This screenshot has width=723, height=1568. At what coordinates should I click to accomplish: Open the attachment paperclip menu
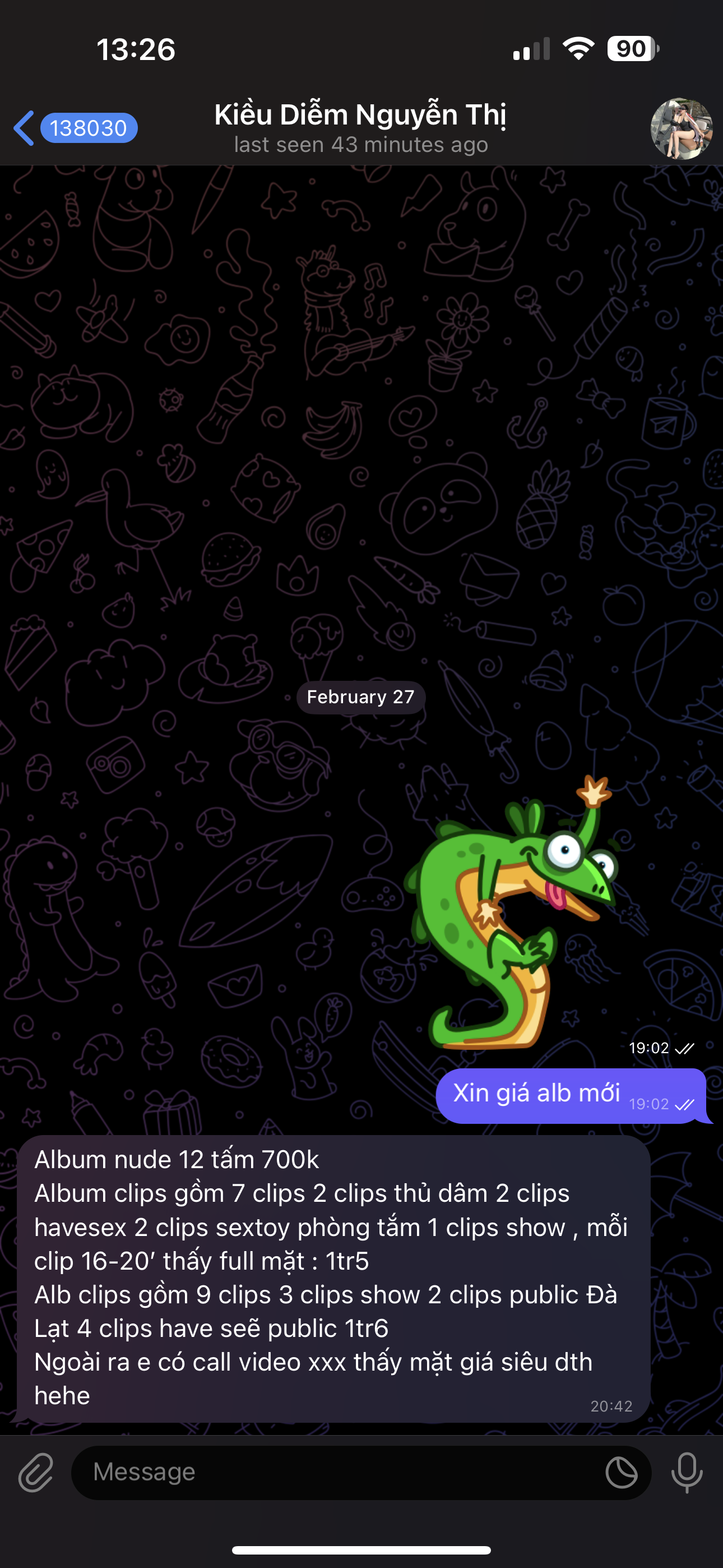pyautogui.click(x=35, y=1473)
